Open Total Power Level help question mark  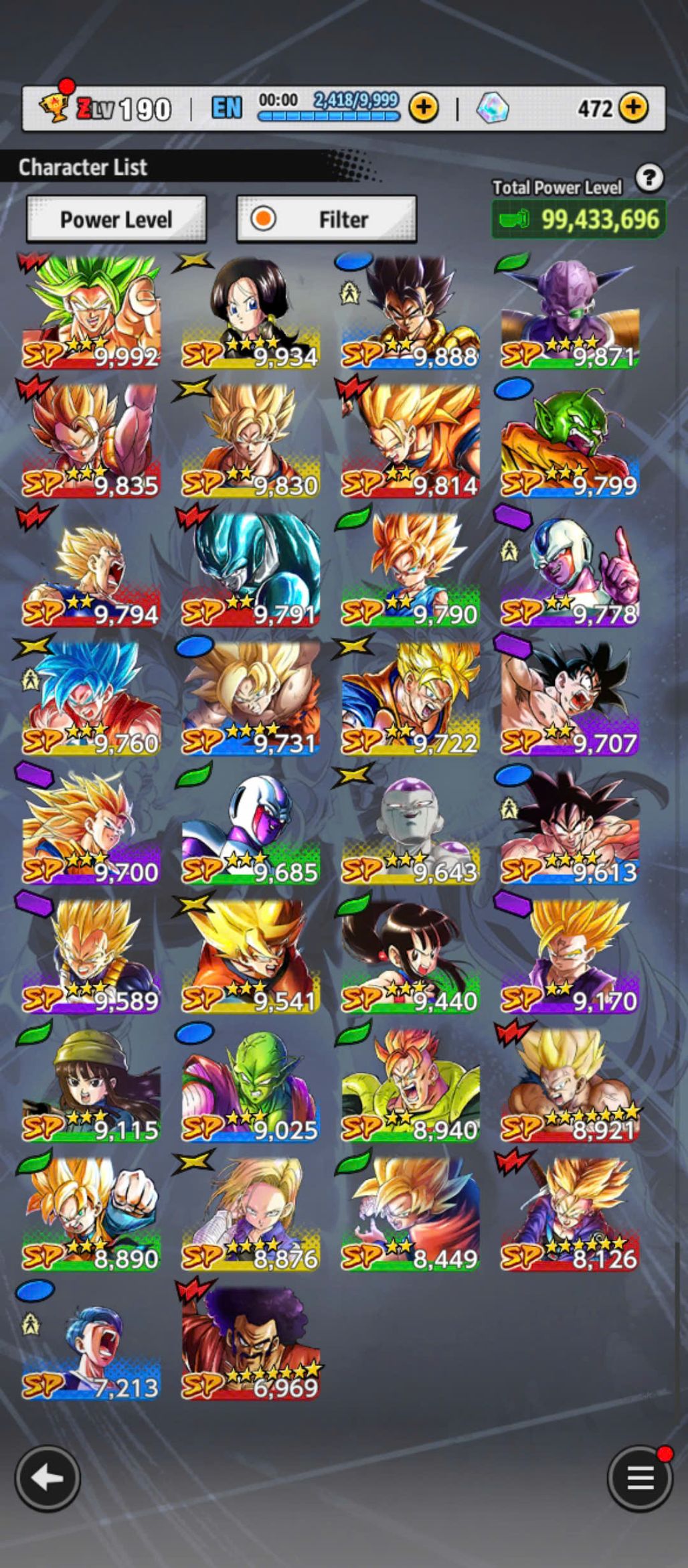click(x=649, y=178)
